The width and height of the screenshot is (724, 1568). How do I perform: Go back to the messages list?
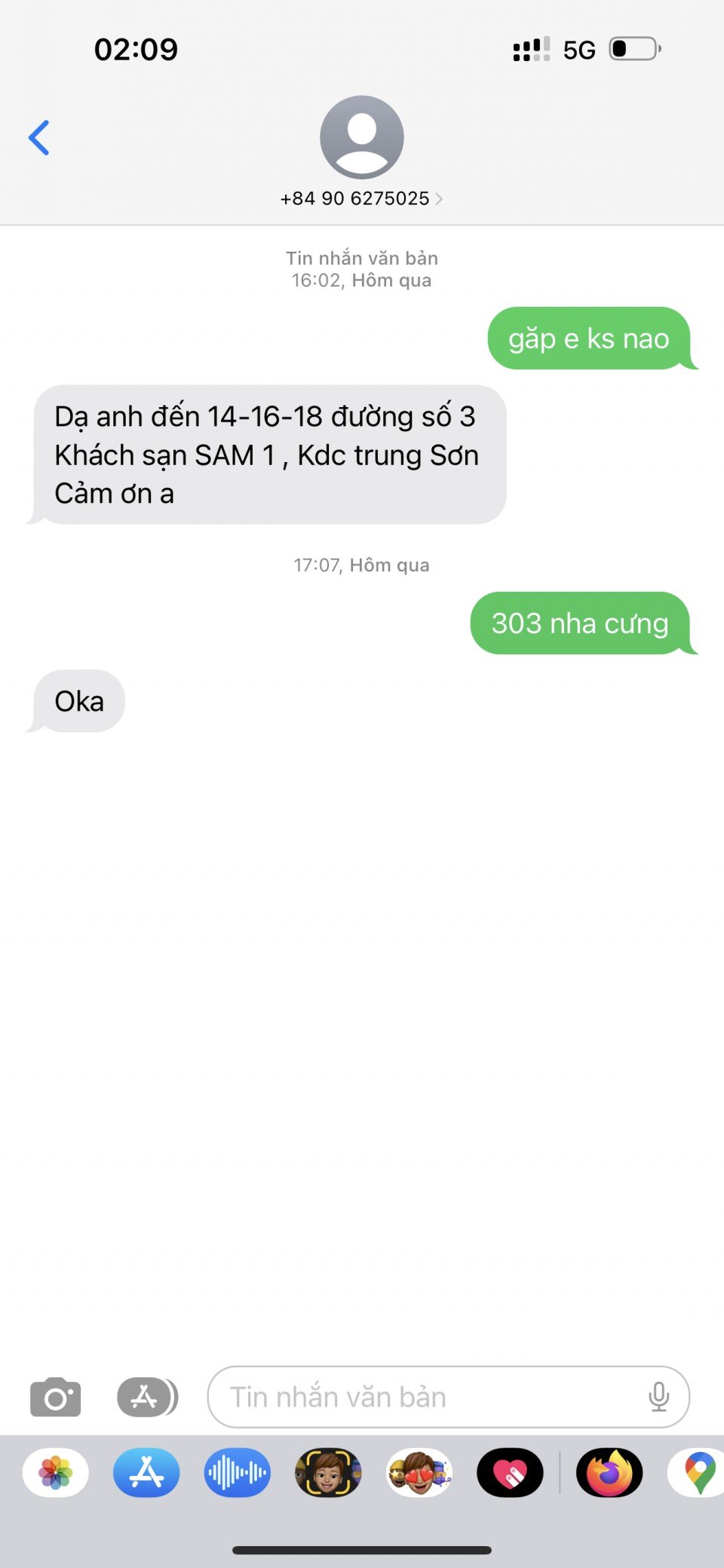39,138
